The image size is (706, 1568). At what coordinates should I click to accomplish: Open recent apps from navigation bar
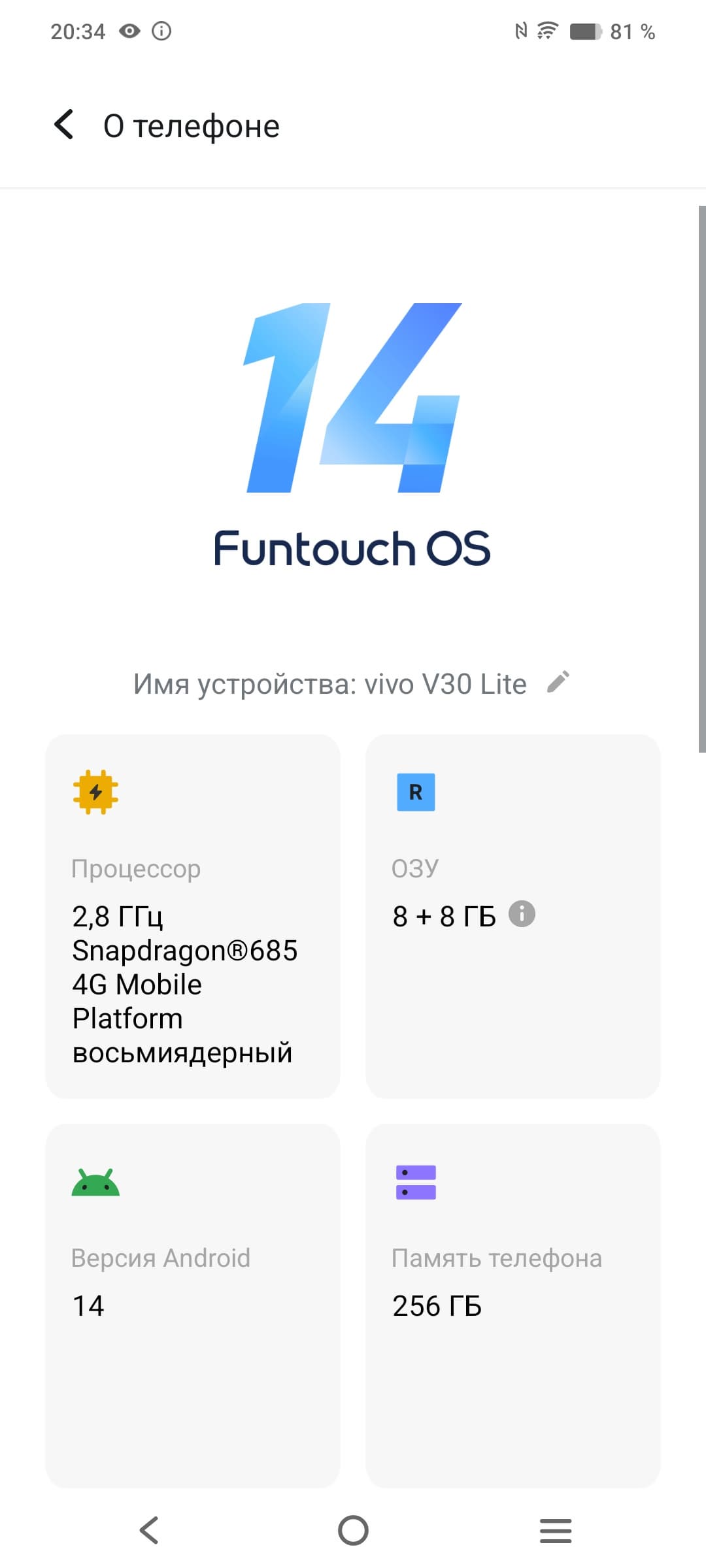click(x=556, y=1530)
